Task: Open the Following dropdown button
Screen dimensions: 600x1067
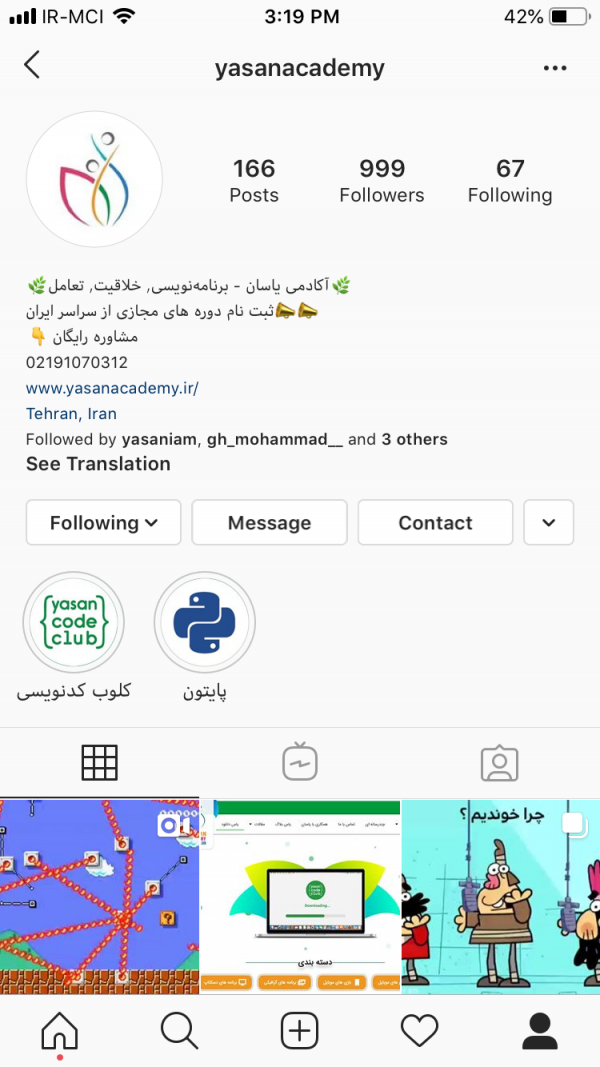Action: (103, 522)
